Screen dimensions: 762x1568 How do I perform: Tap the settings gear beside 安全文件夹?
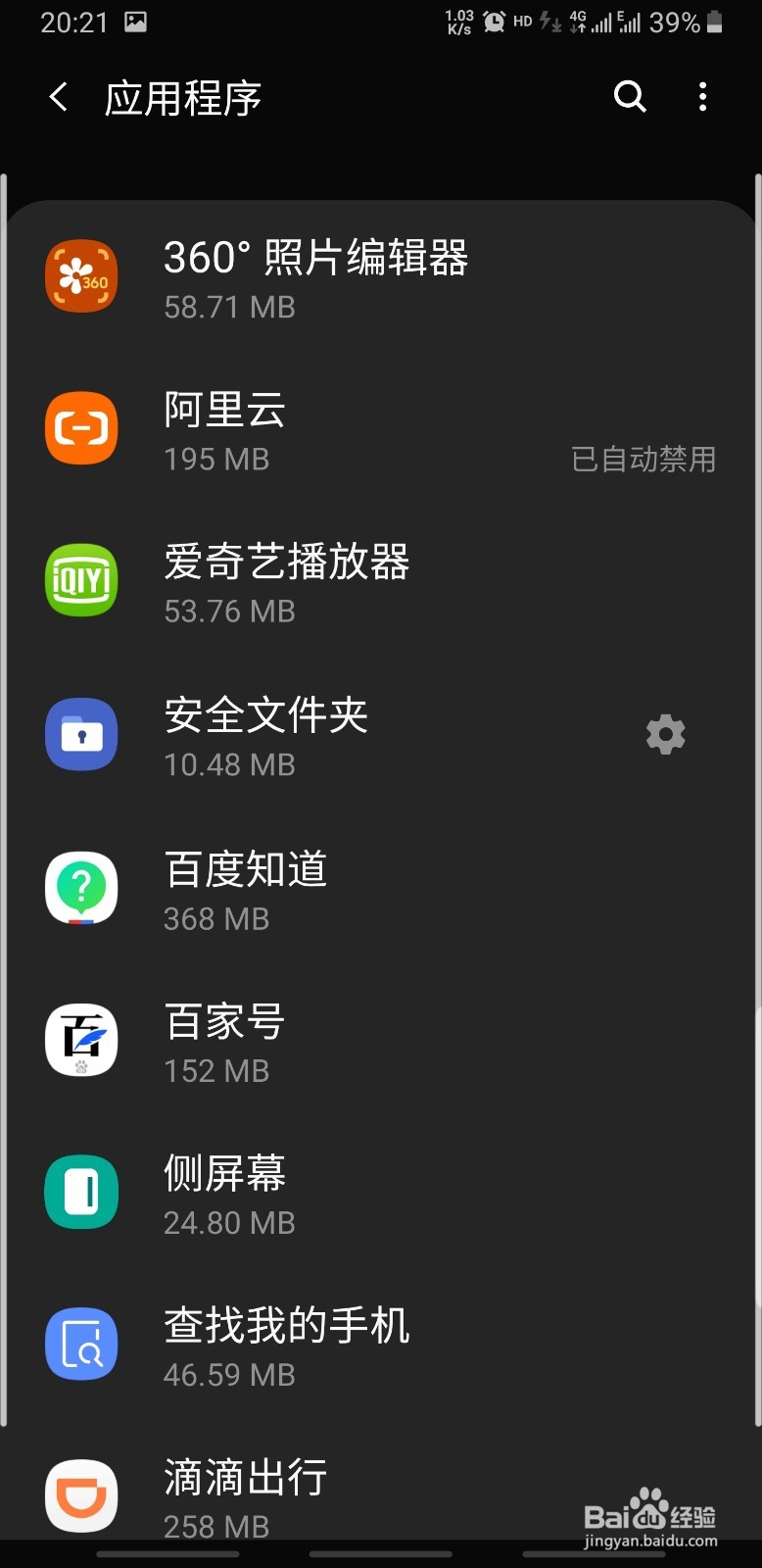coord(666,734)
